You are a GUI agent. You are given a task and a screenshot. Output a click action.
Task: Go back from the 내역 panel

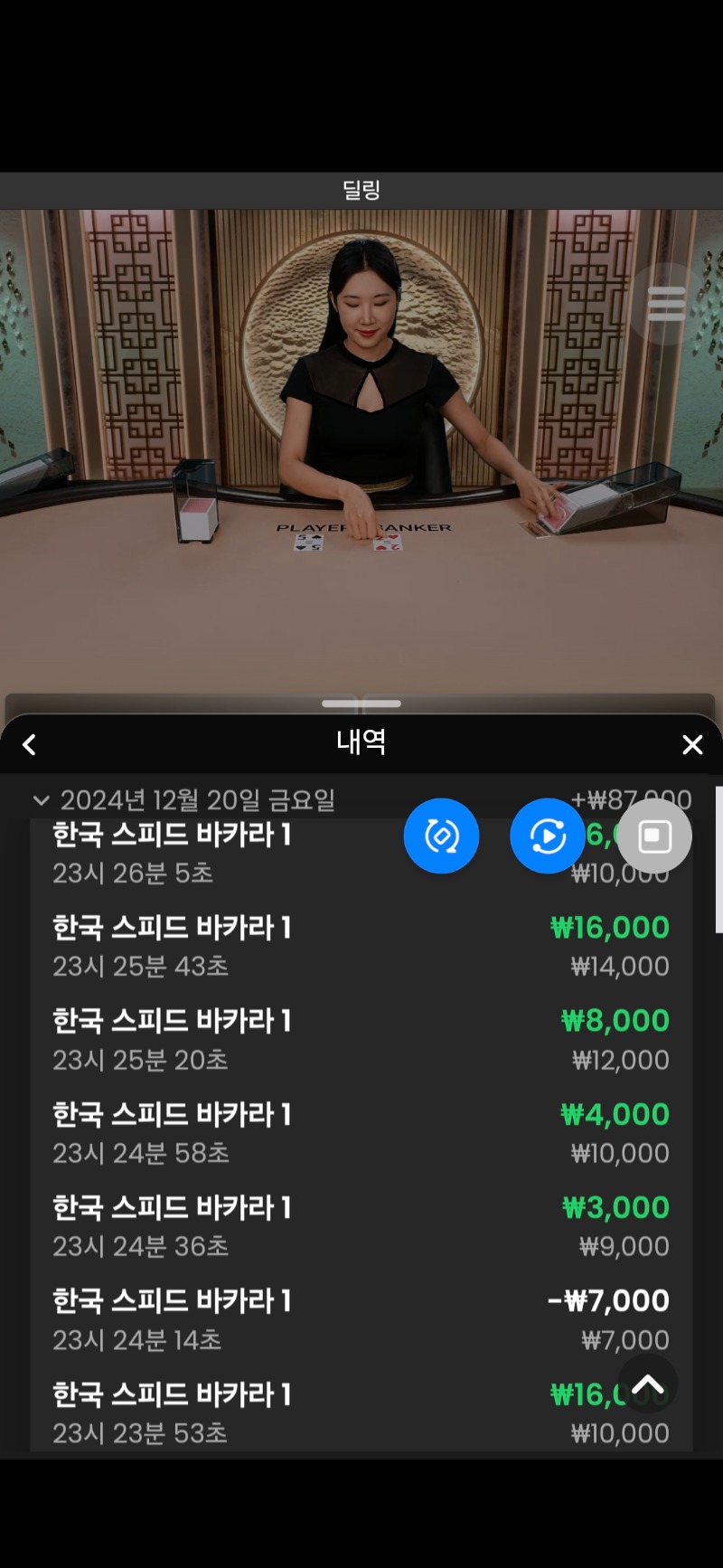click(x=29, y=744)
